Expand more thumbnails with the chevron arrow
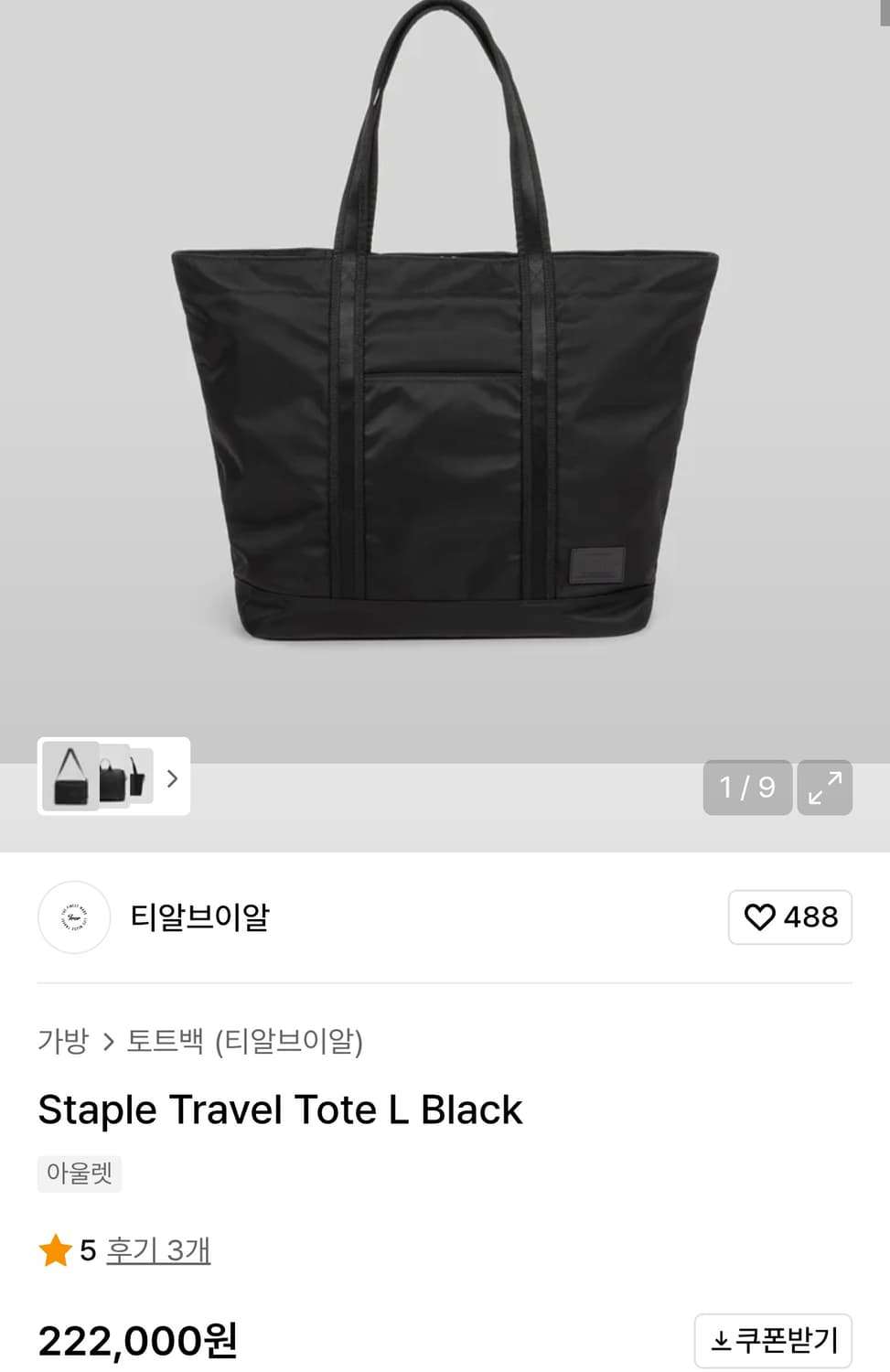Viewport: 890px width, 1372px height. (171, 778)
